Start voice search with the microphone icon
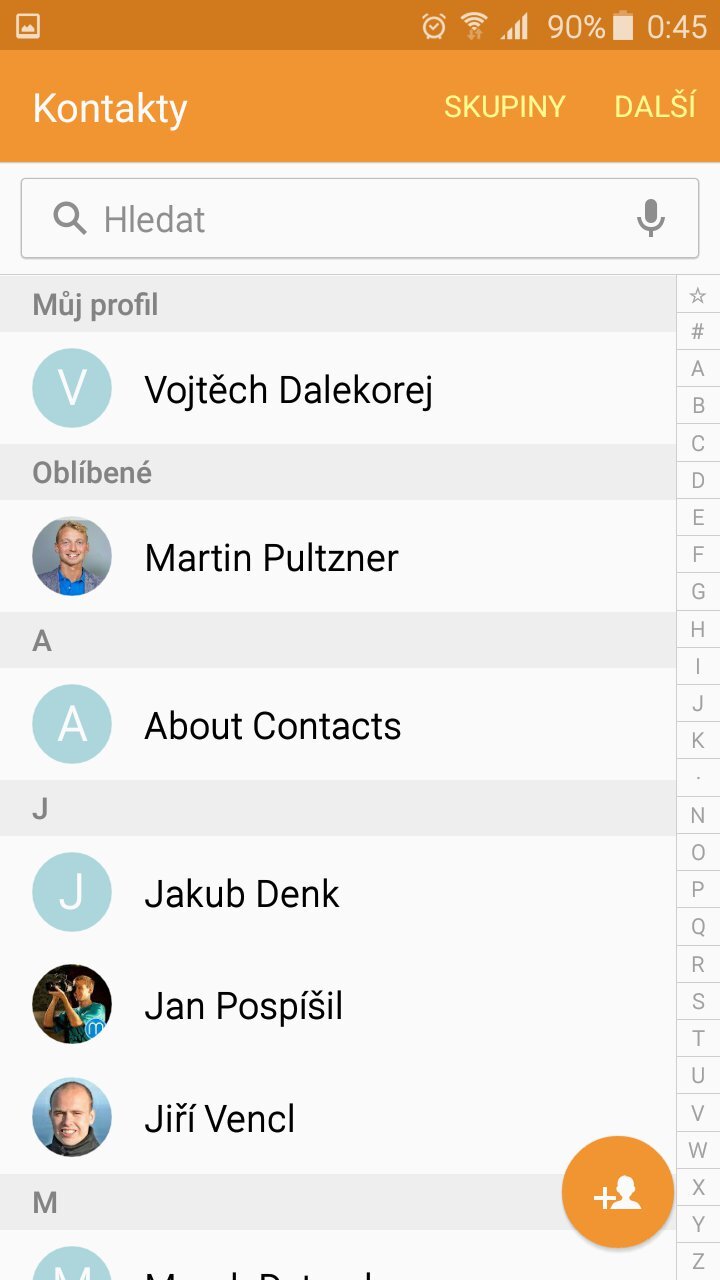 [x=651, y=218]
